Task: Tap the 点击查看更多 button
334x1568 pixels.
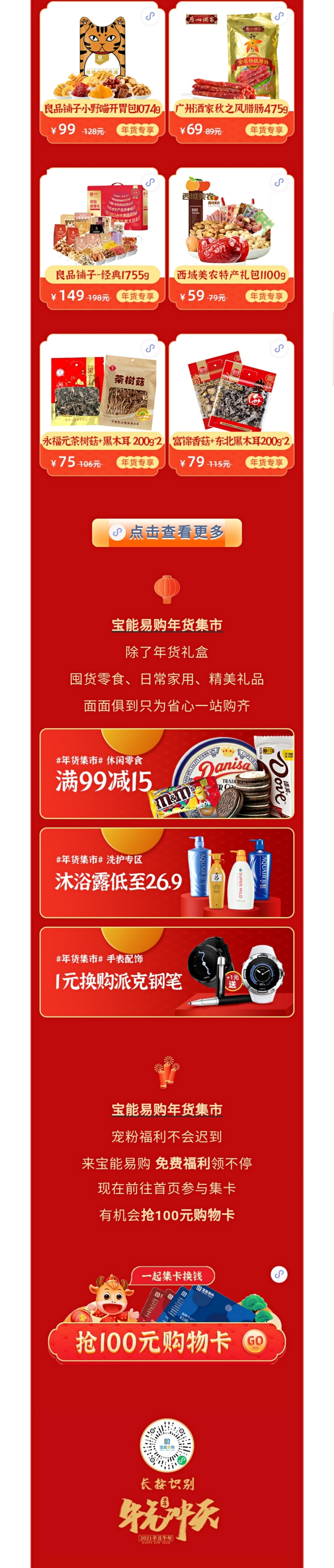Action: point(166,532)
